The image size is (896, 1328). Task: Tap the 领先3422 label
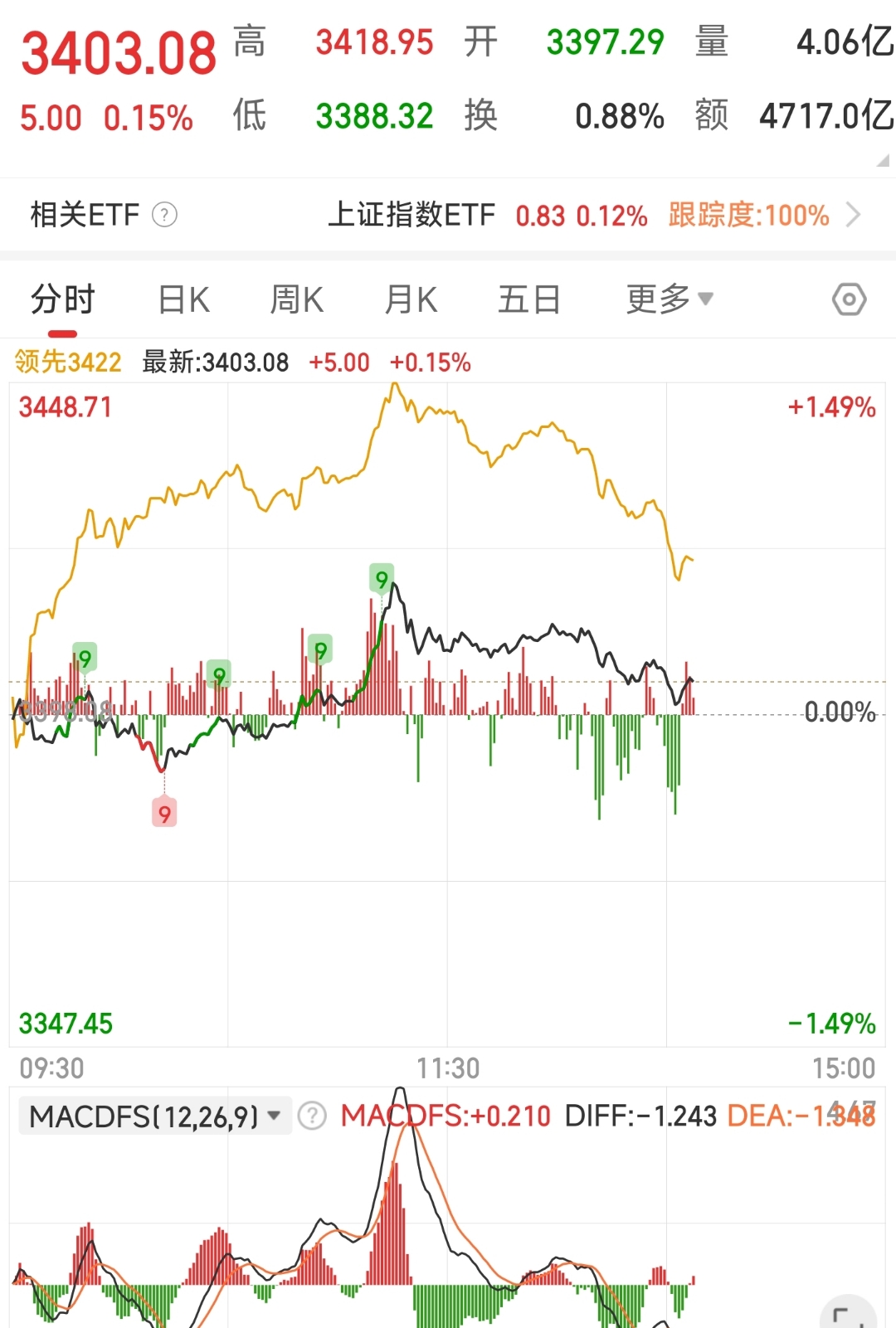pyautogui.click(x=66, y=362)
